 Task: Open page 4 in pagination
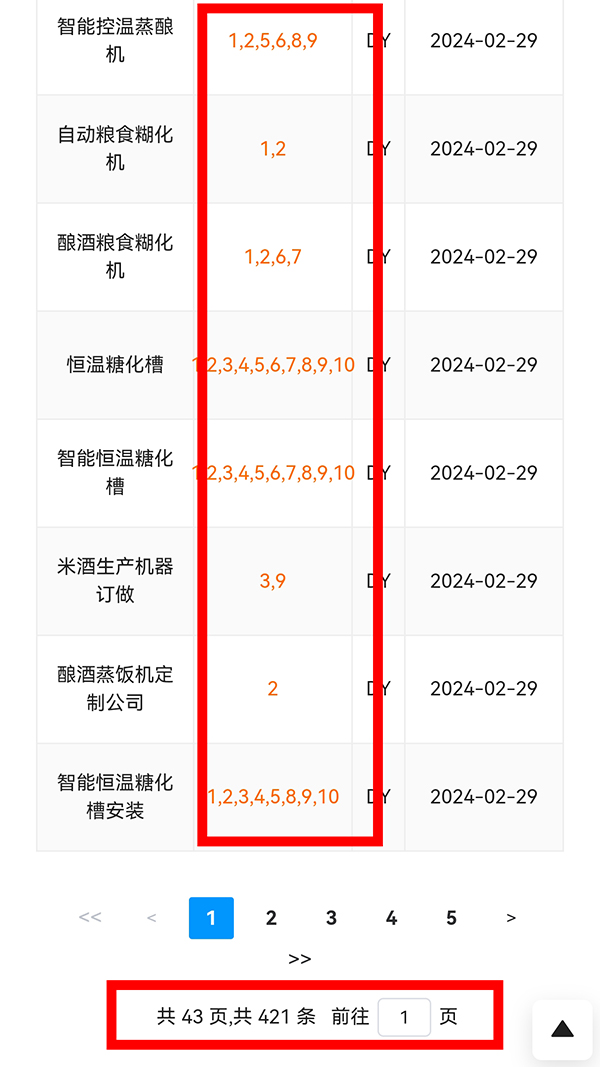391,918
